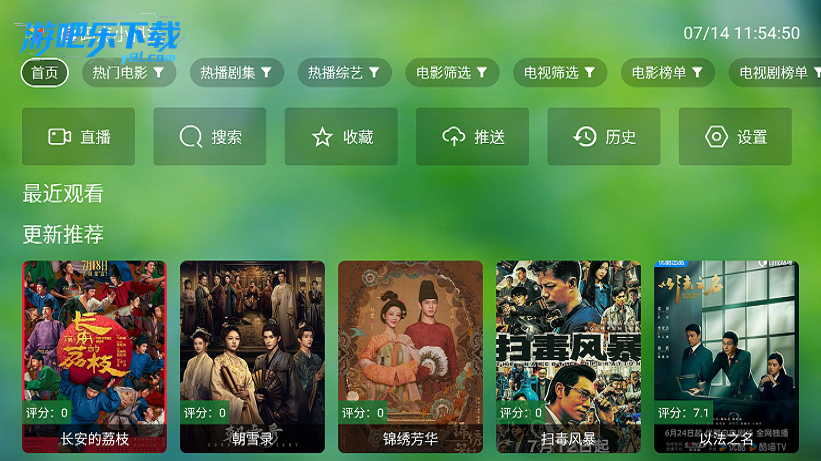Open the 朝雪录 show card
The image size is (821, 461).
coord(252,355)
